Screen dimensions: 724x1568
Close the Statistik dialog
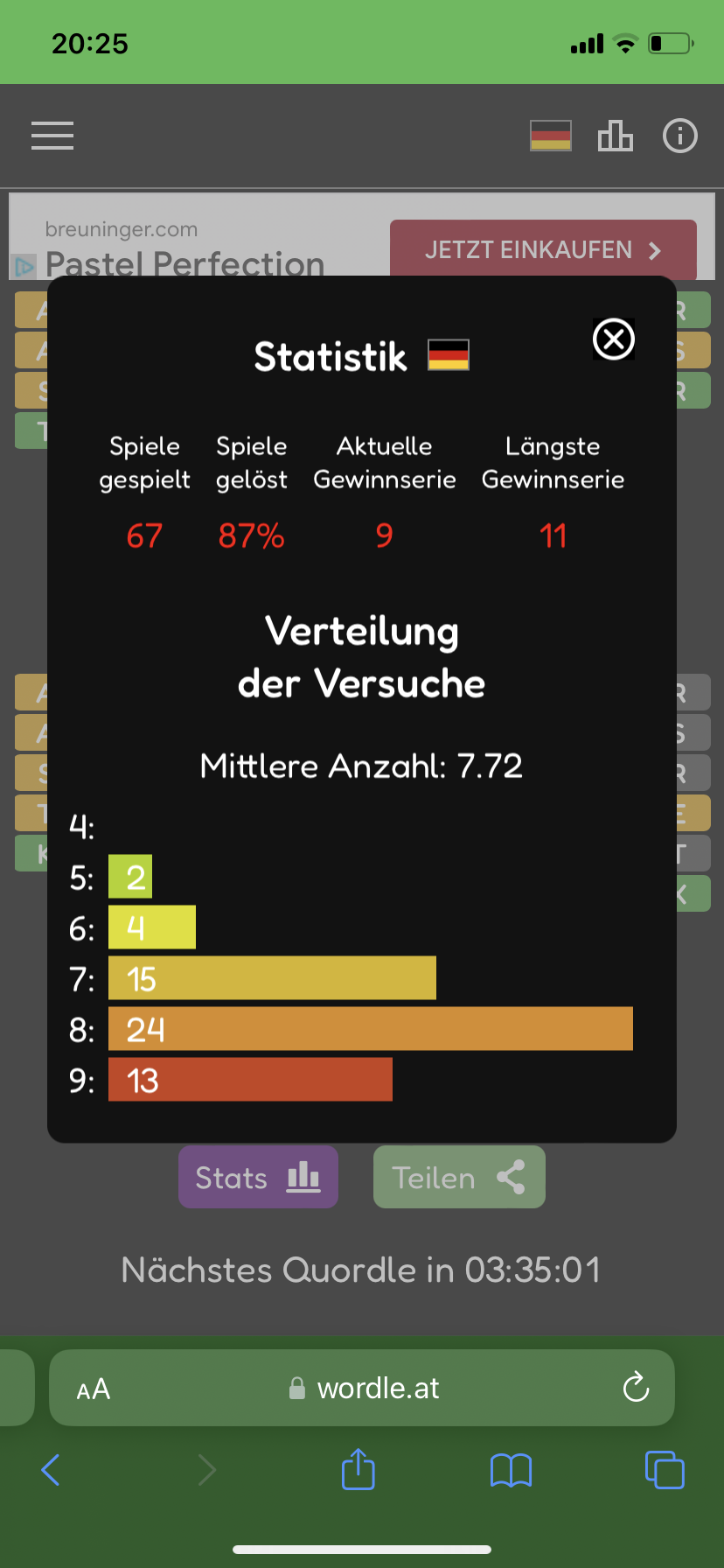point(614,339)
